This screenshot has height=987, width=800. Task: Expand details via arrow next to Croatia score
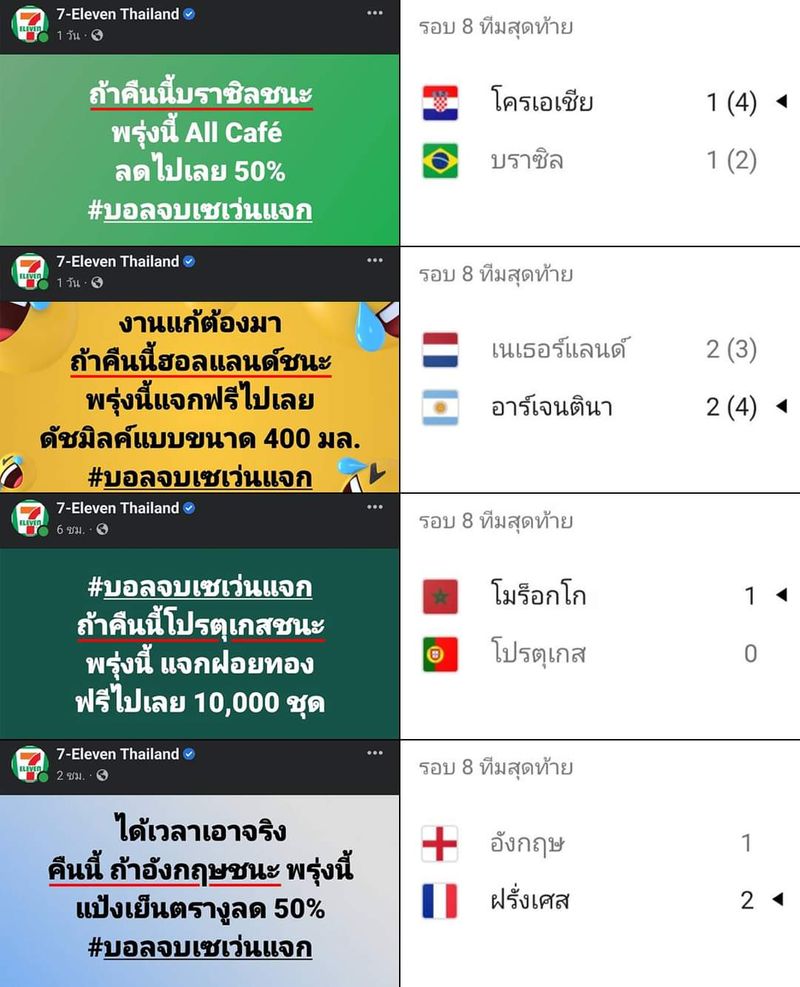780,100
